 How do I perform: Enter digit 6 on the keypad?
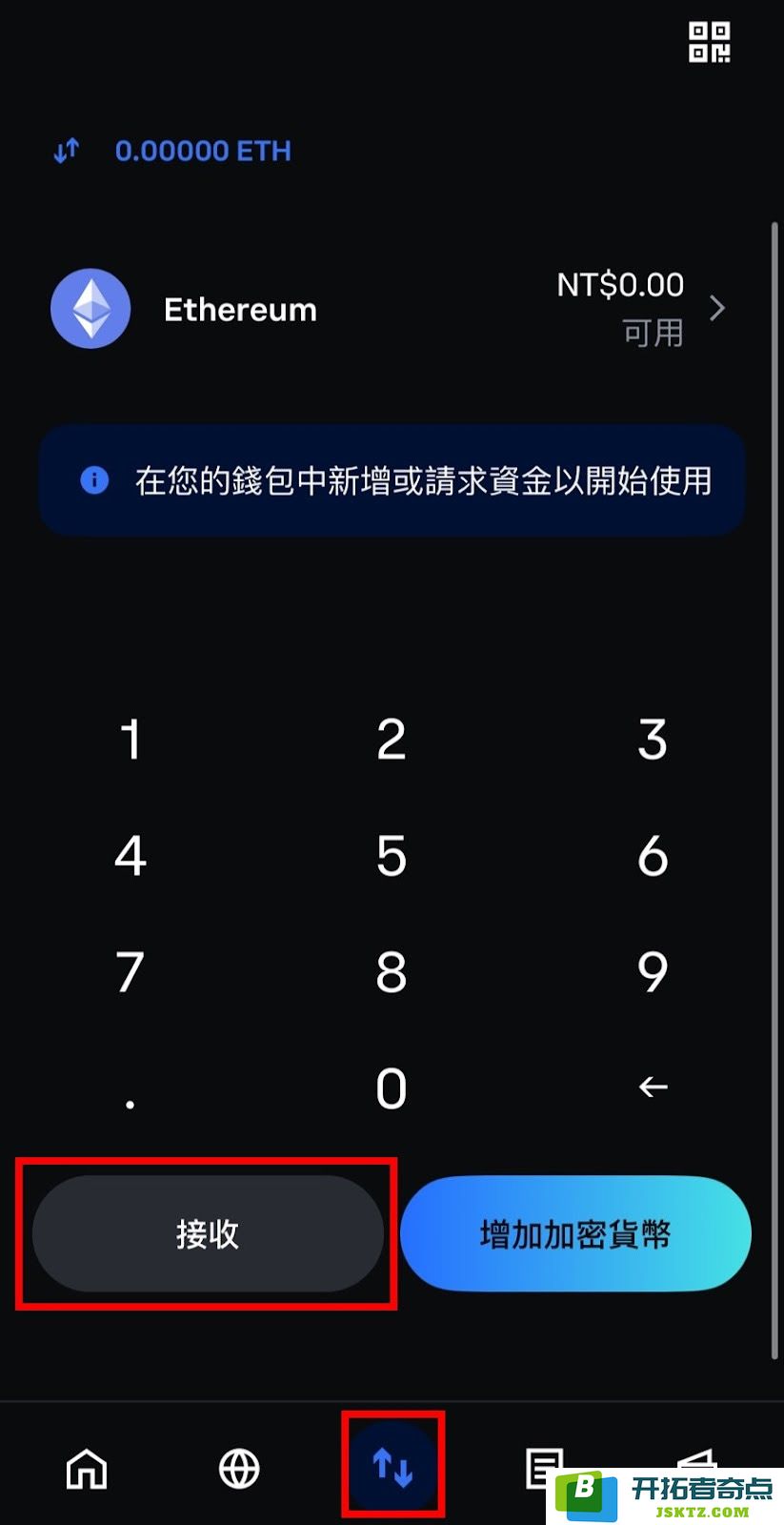653,856
